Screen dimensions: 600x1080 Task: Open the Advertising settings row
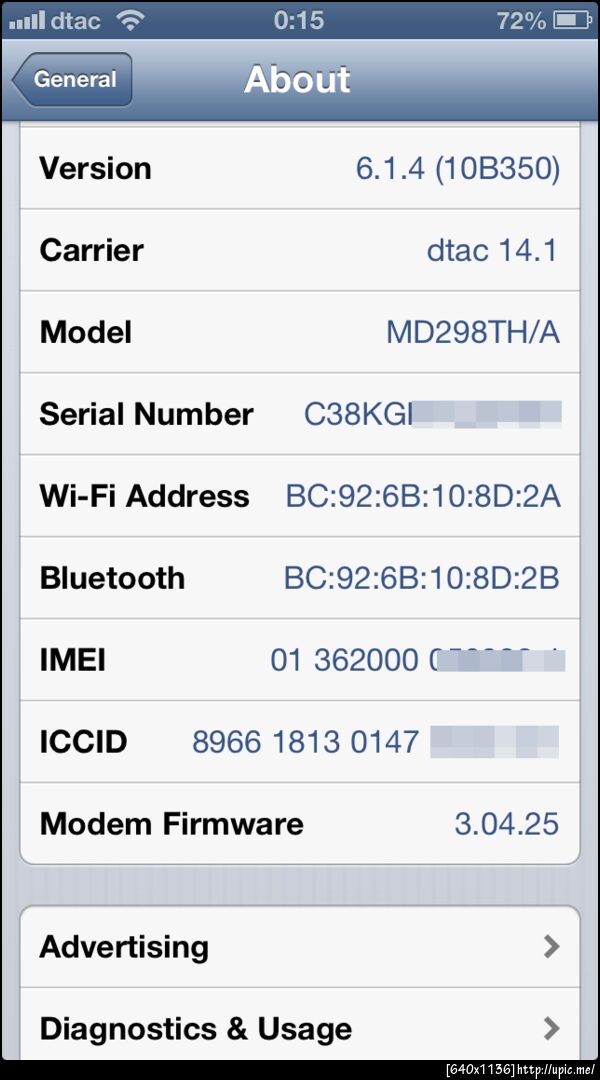pos(300,946)
